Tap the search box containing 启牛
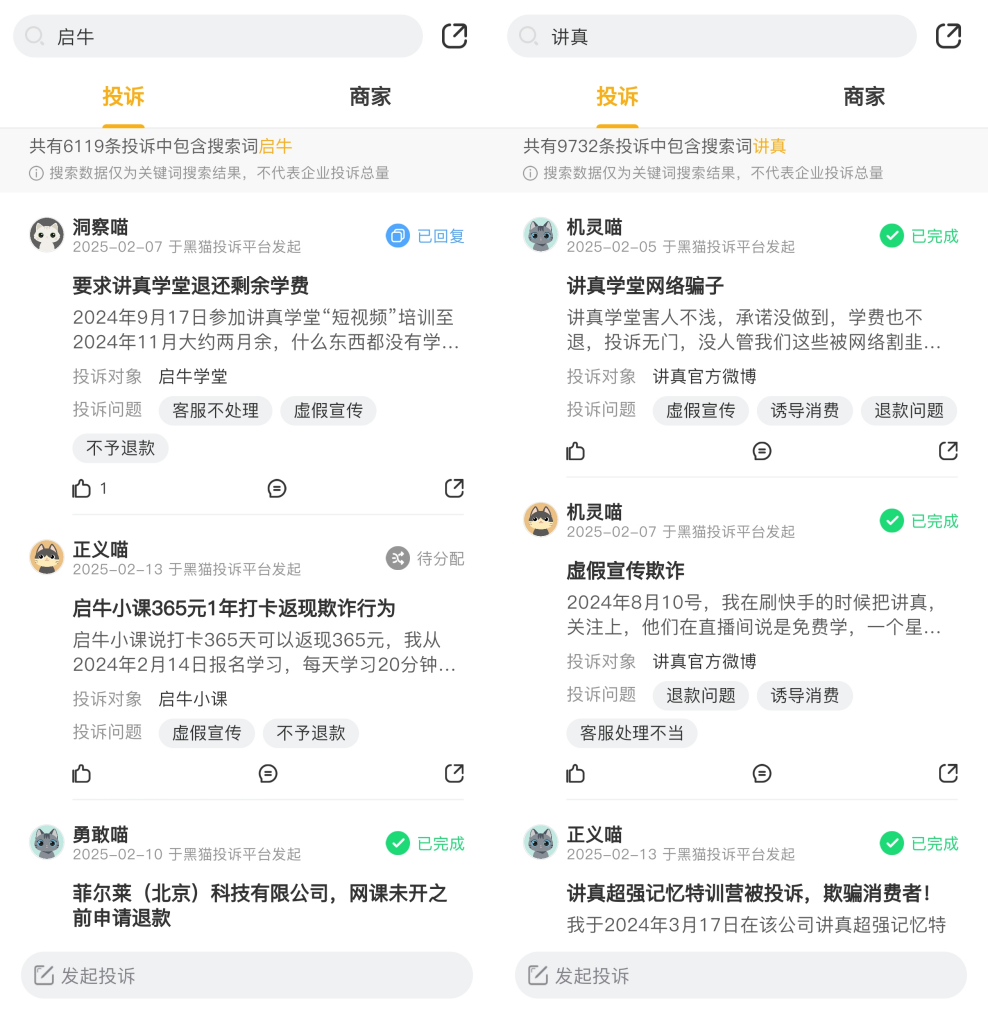 [218, 37]
